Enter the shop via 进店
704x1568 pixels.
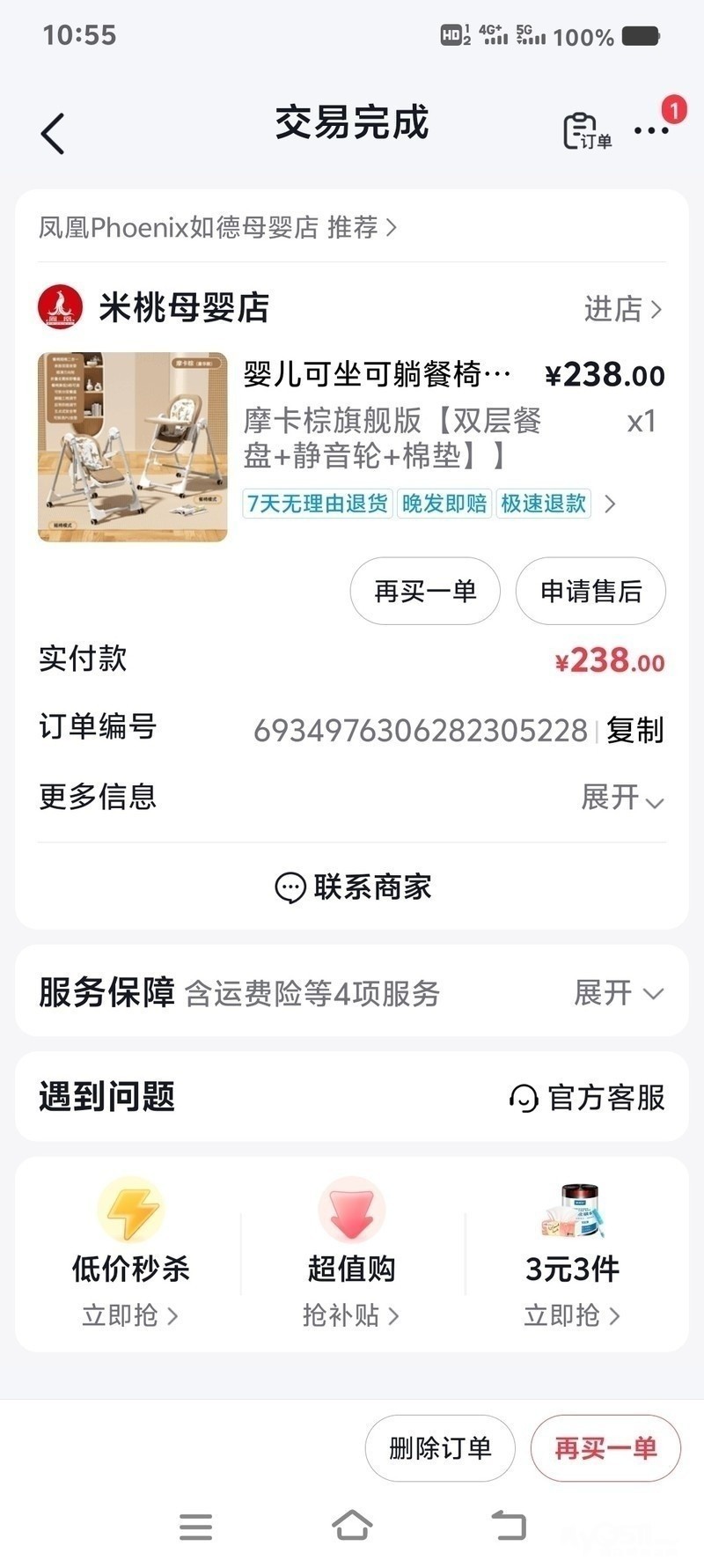pyautogui.click(x=621, y=309)
